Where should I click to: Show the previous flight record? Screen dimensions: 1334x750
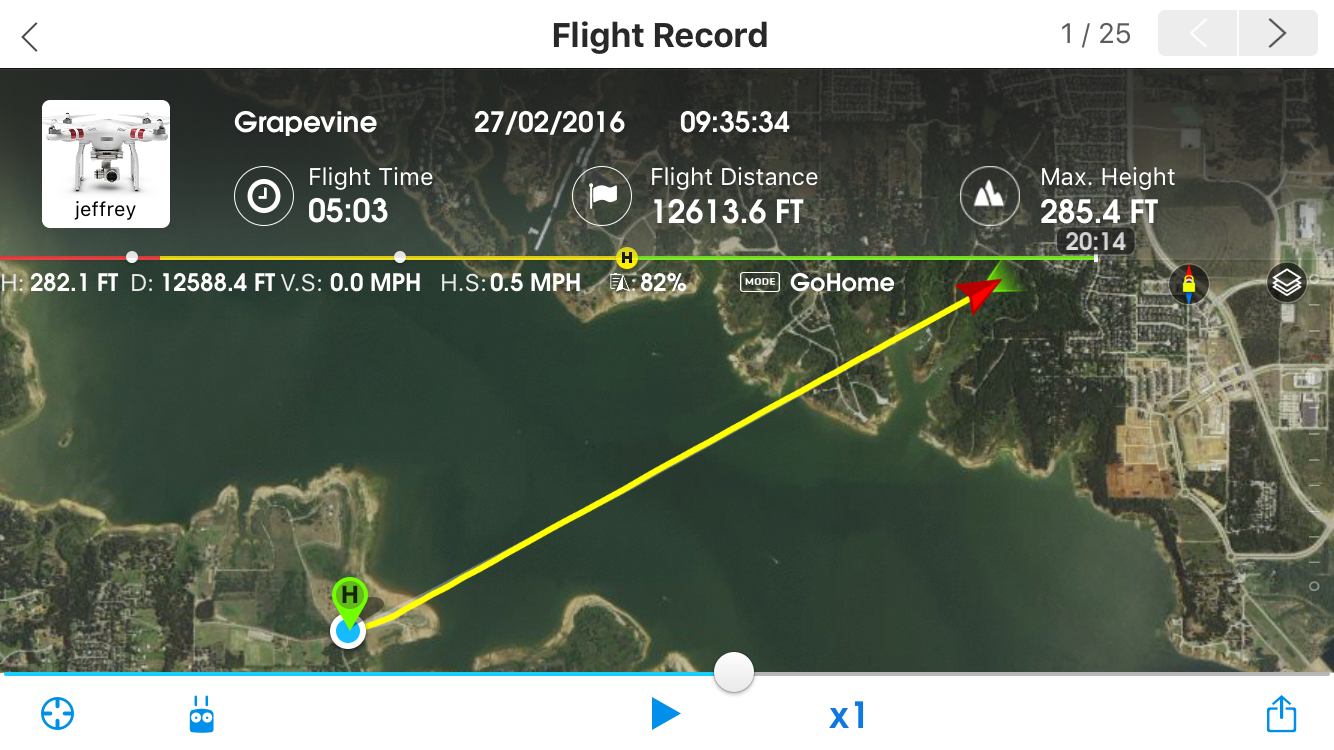1198,34
